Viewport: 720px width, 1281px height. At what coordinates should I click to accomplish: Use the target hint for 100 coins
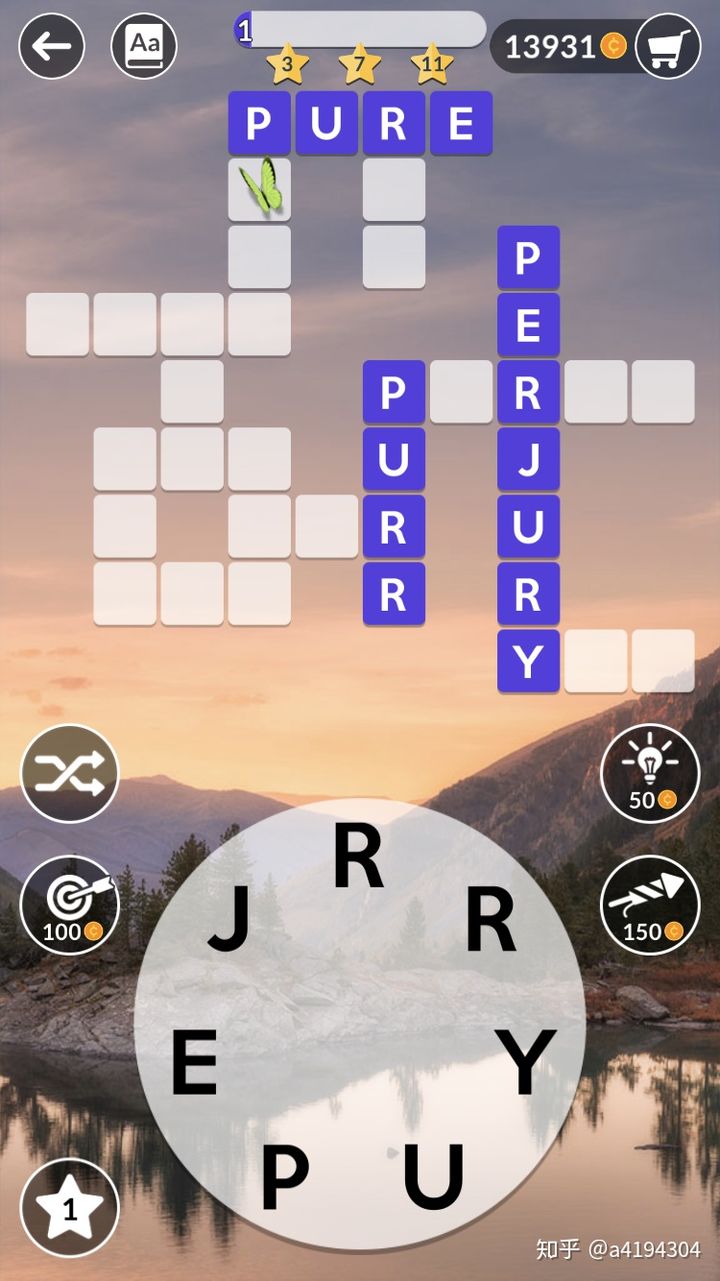70,904
